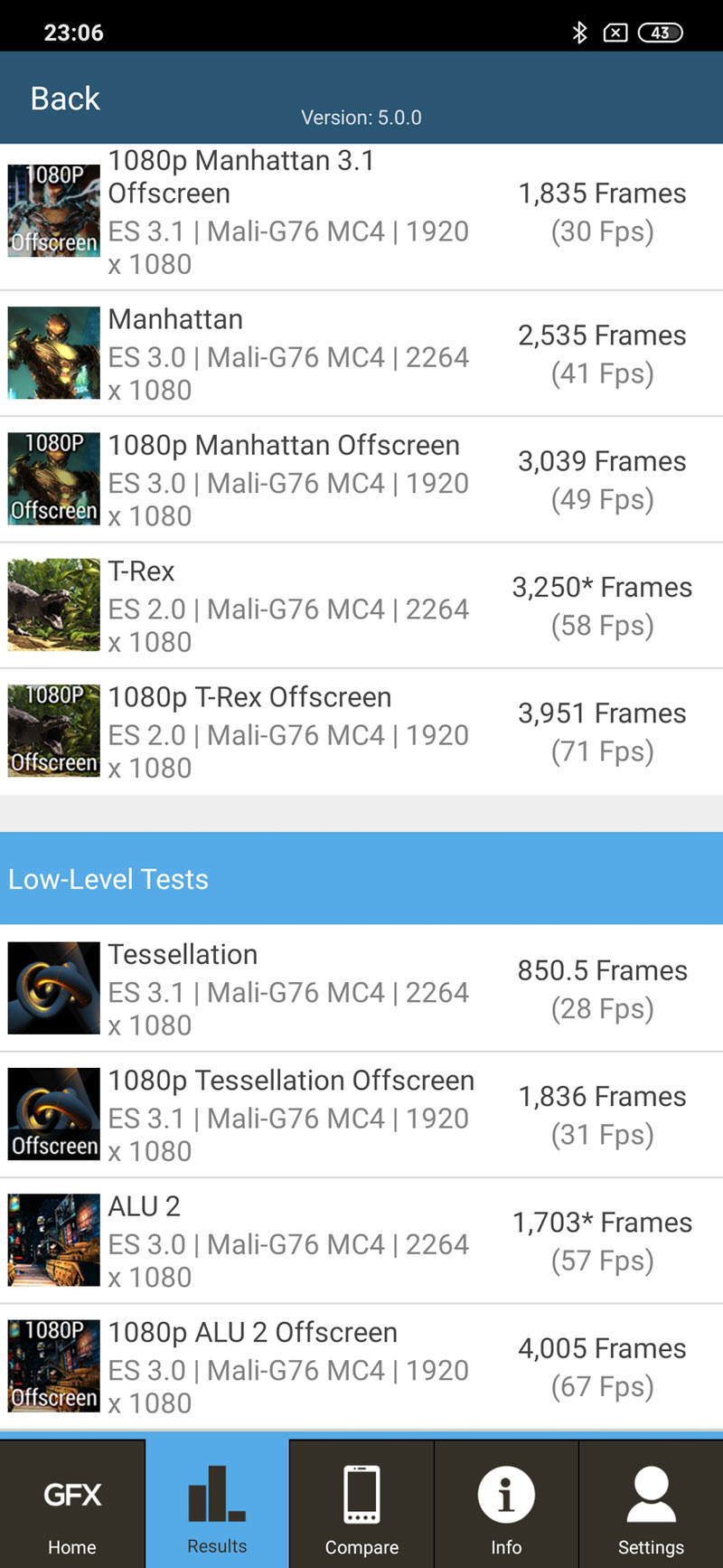The width and height of the screenshot is (723, 1568).
Task: Open the 1080p Manhattan Offscreen ES 3.0 result
Action: (361, 480)
